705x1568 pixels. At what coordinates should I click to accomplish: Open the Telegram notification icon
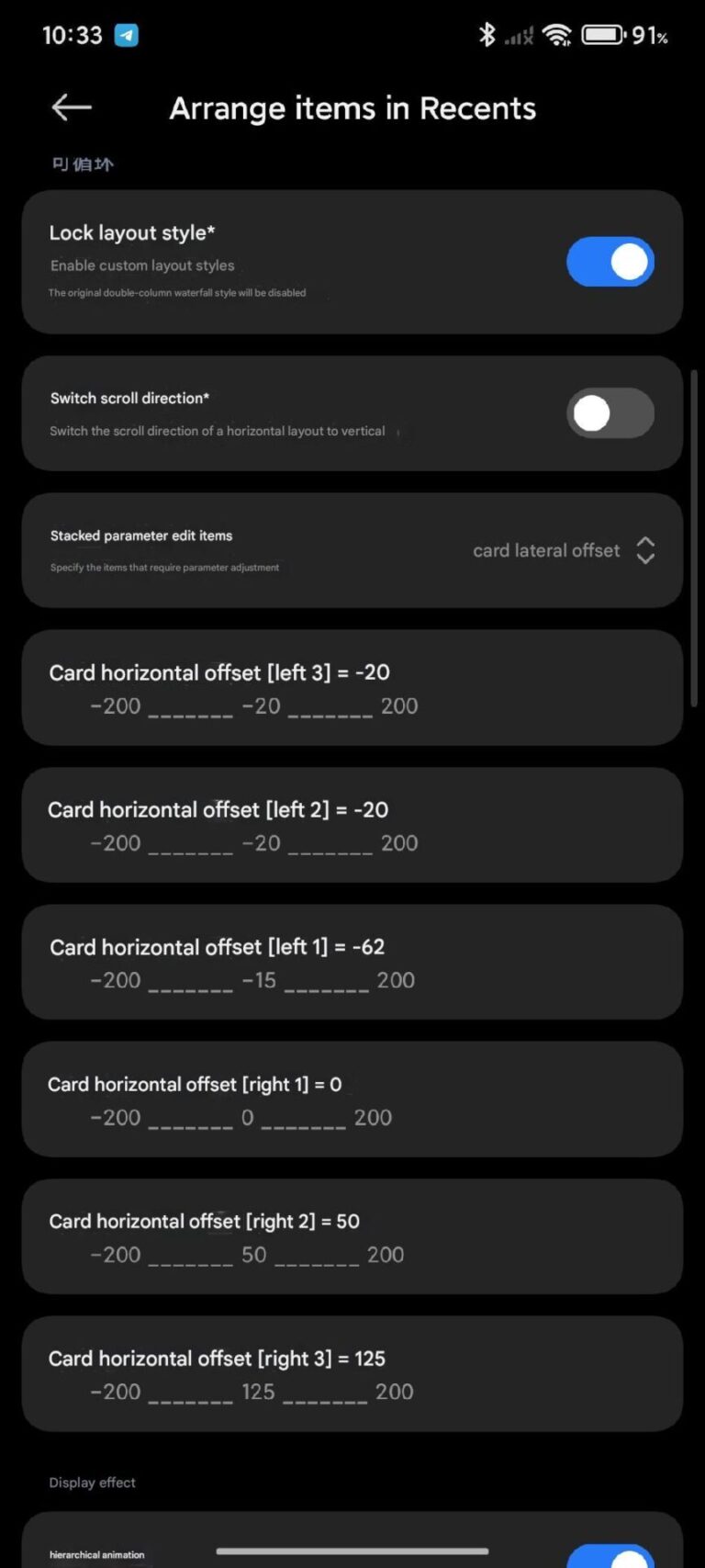tap(124, 35)
